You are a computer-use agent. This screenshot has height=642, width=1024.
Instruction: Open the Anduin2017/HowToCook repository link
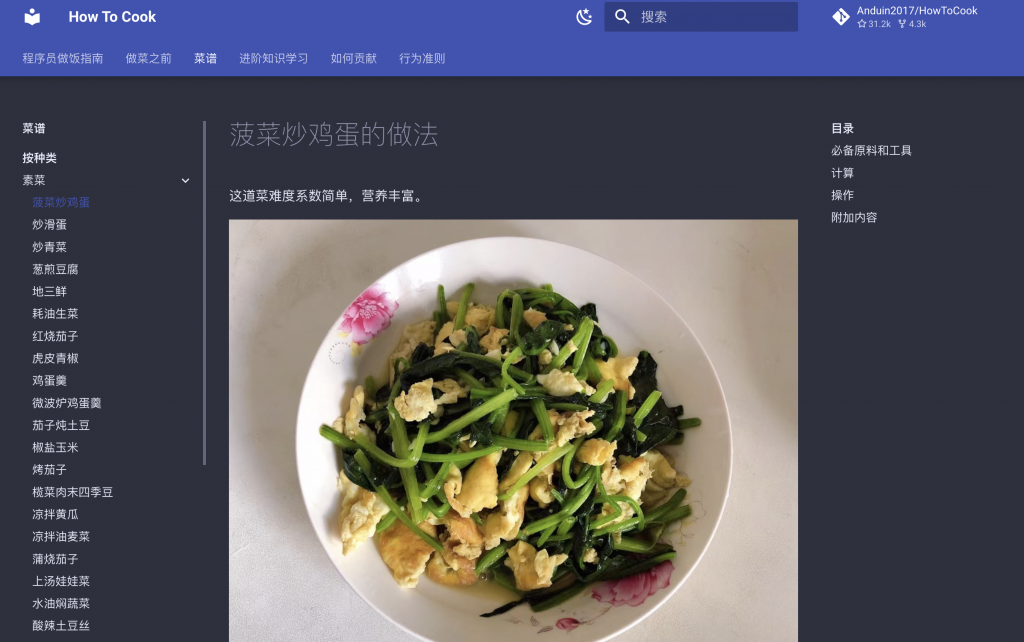pos(905,17)
